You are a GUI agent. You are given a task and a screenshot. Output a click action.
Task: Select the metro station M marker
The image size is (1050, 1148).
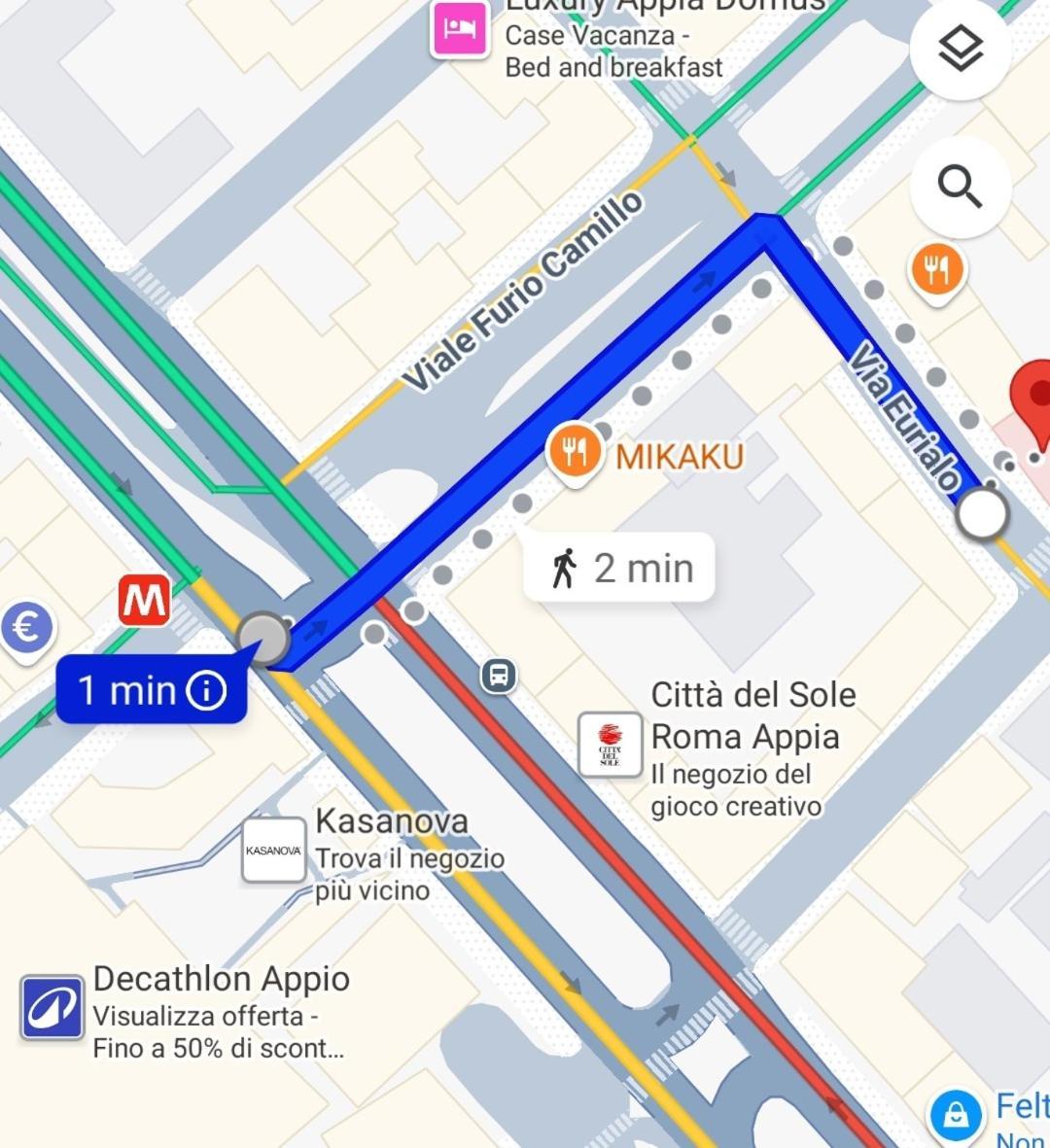coord(144,602)
